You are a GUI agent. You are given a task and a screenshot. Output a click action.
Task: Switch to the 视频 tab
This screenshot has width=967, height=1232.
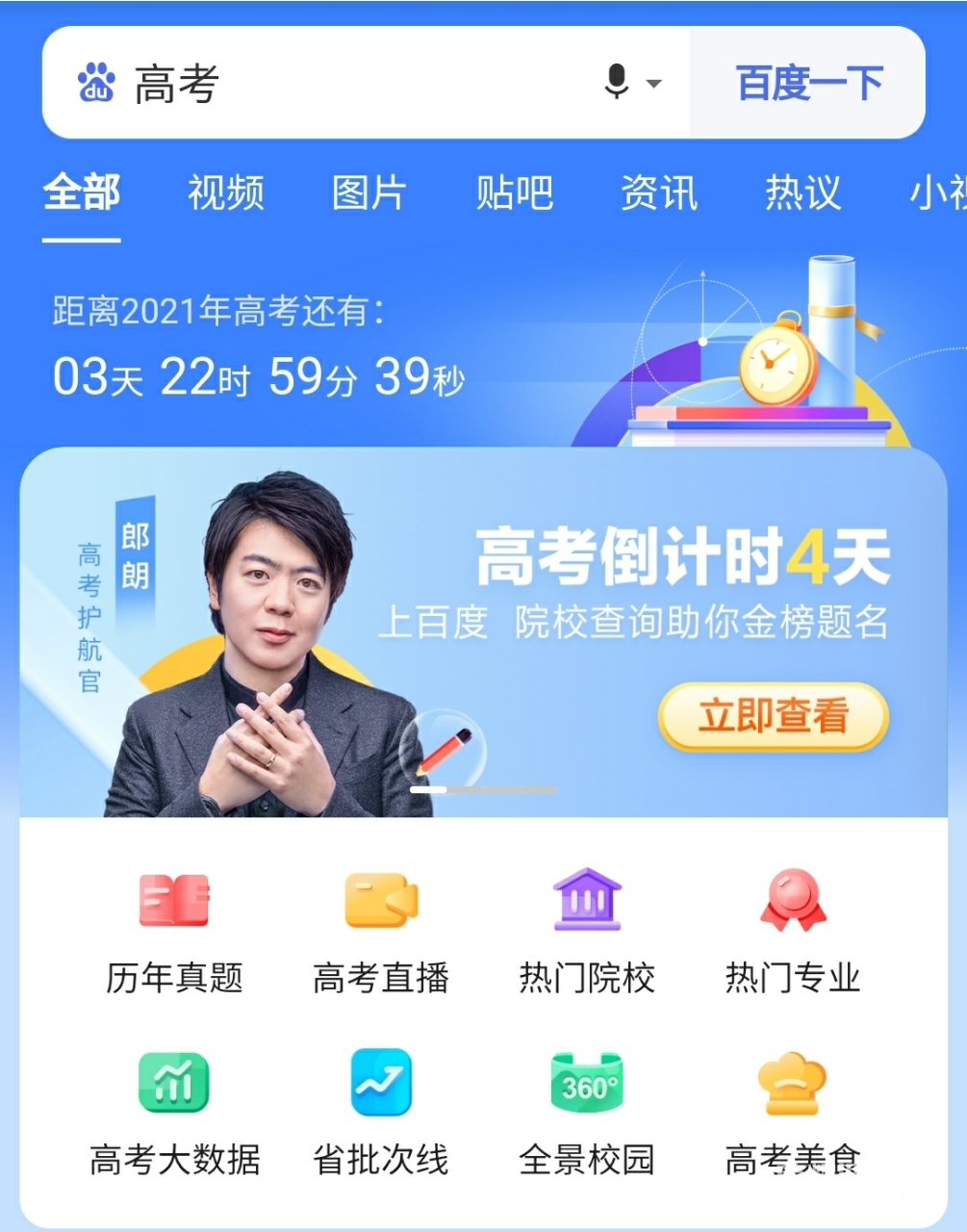pyautogui.click(x=225, y=192)
